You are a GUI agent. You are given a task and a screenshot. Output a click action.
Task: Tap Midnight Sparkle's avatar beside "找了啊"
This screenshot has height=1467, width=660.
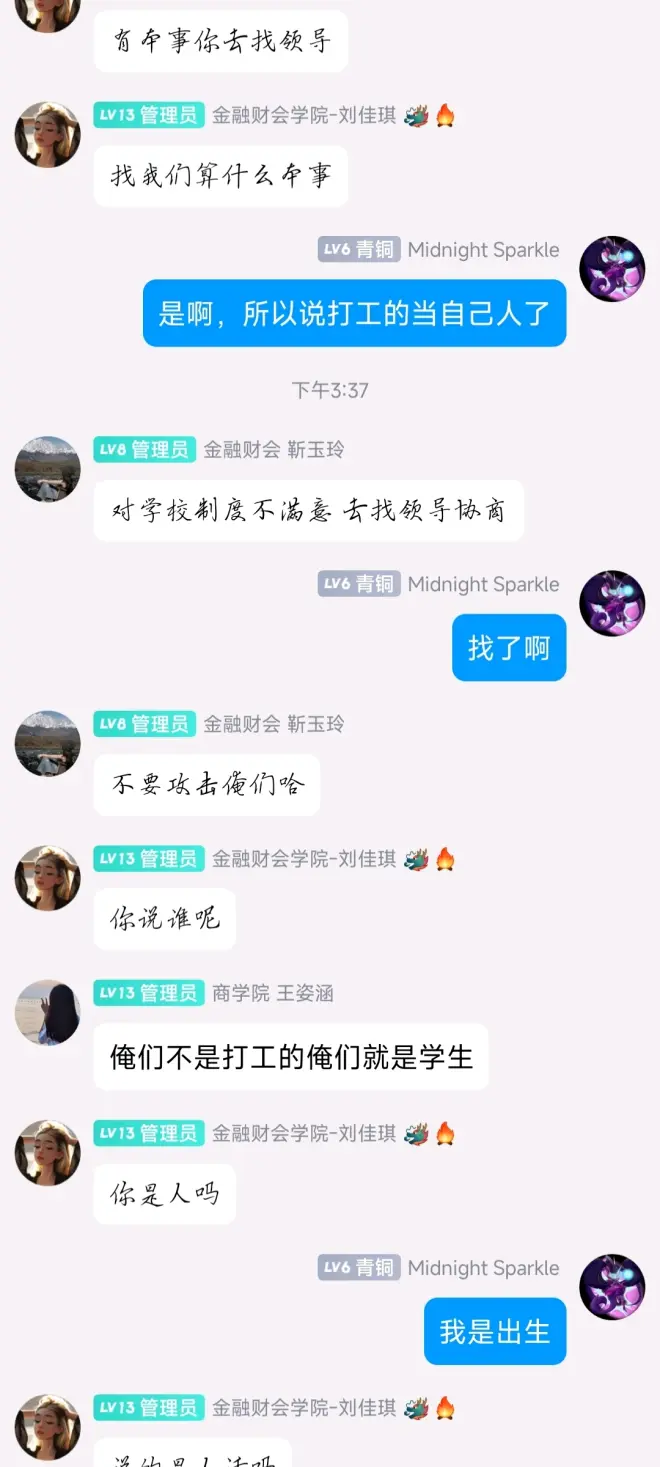[x=612, y=603]
